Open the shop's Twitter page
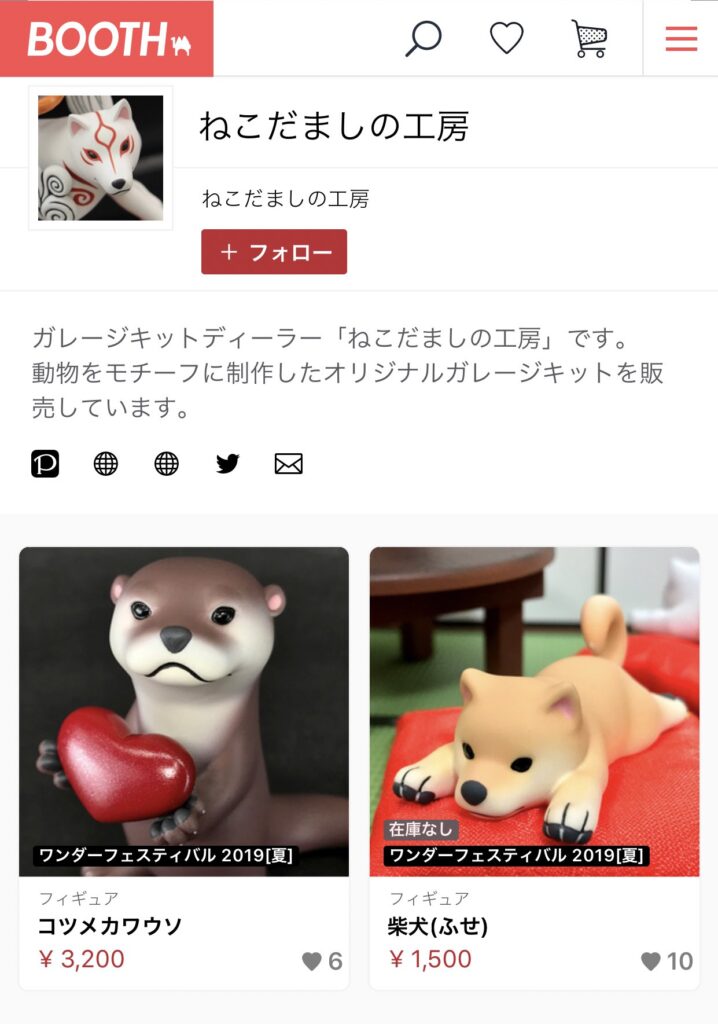This screenshot has width=718, height=1024. pyautogui.click(x=228, y=464)
